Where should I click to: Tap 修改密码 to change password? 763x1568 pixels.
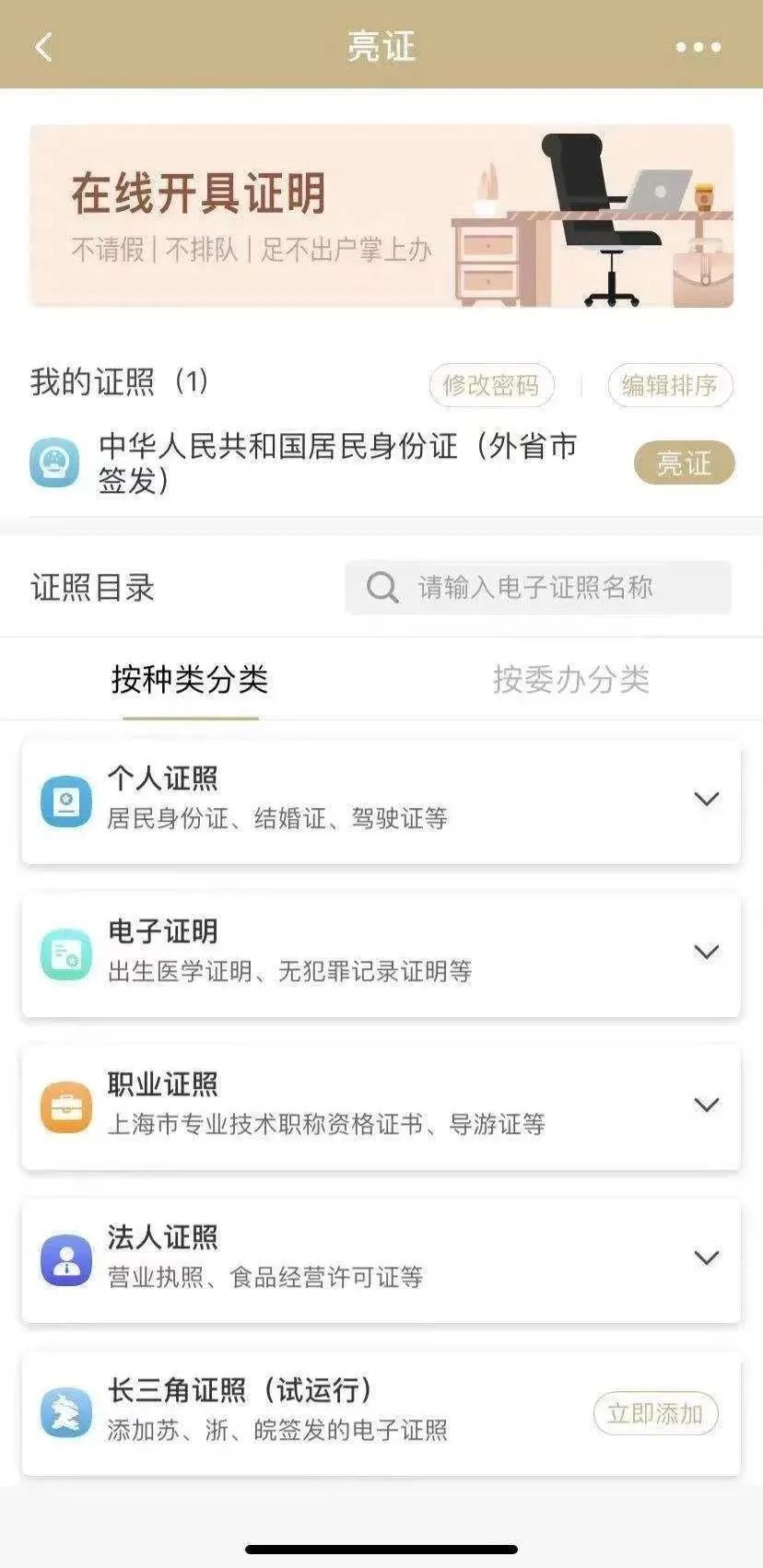coord(491,385)
